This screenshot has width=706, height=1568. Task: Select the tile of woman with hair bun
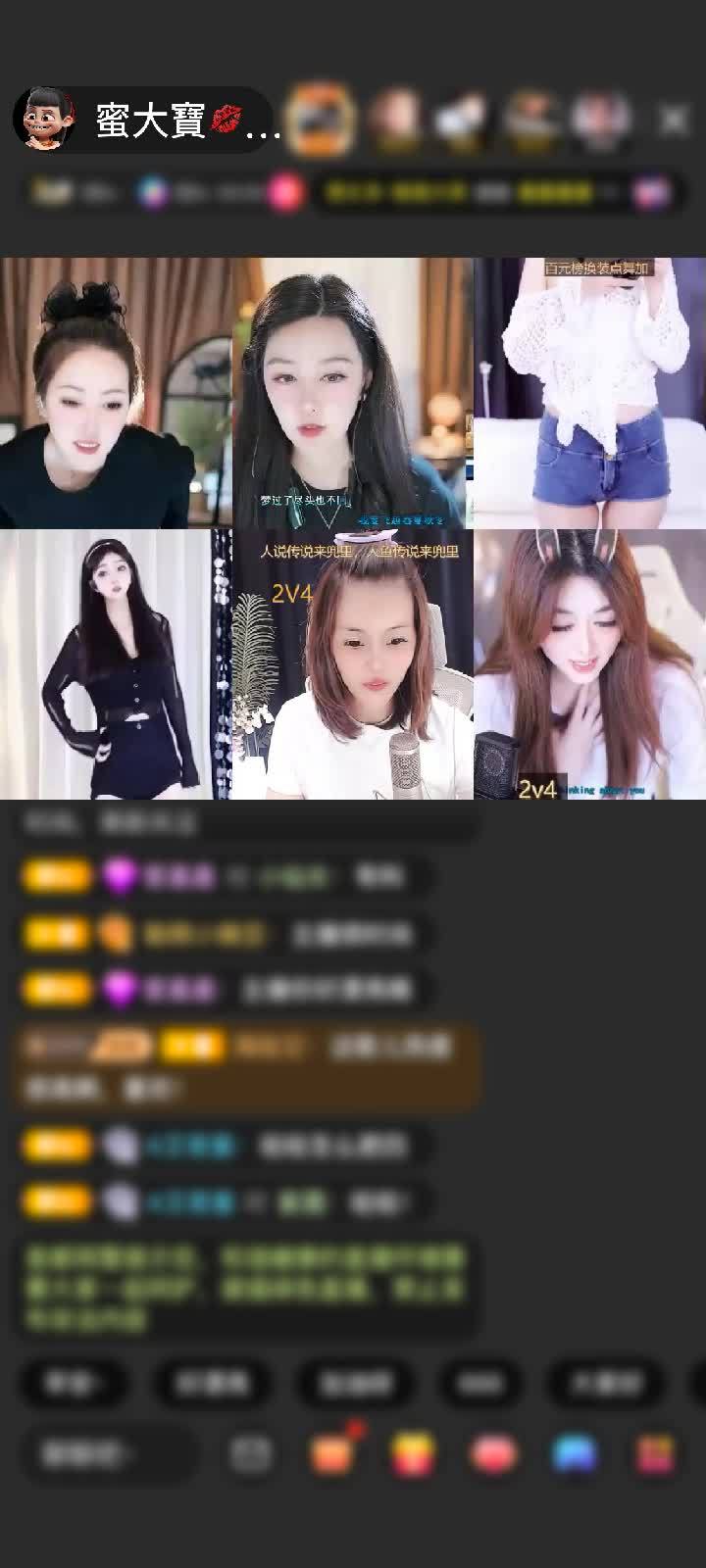coord(115,392)
